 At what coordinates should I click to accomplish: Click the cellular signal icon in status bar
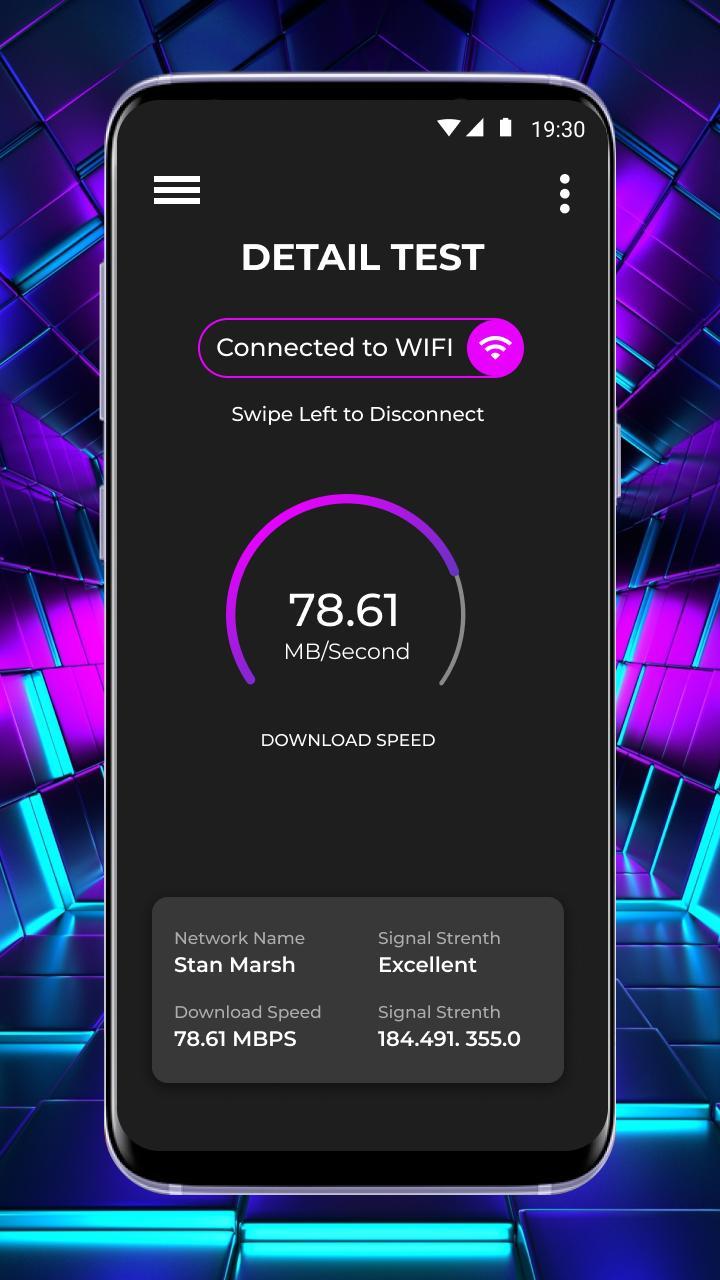coord(476,128)
